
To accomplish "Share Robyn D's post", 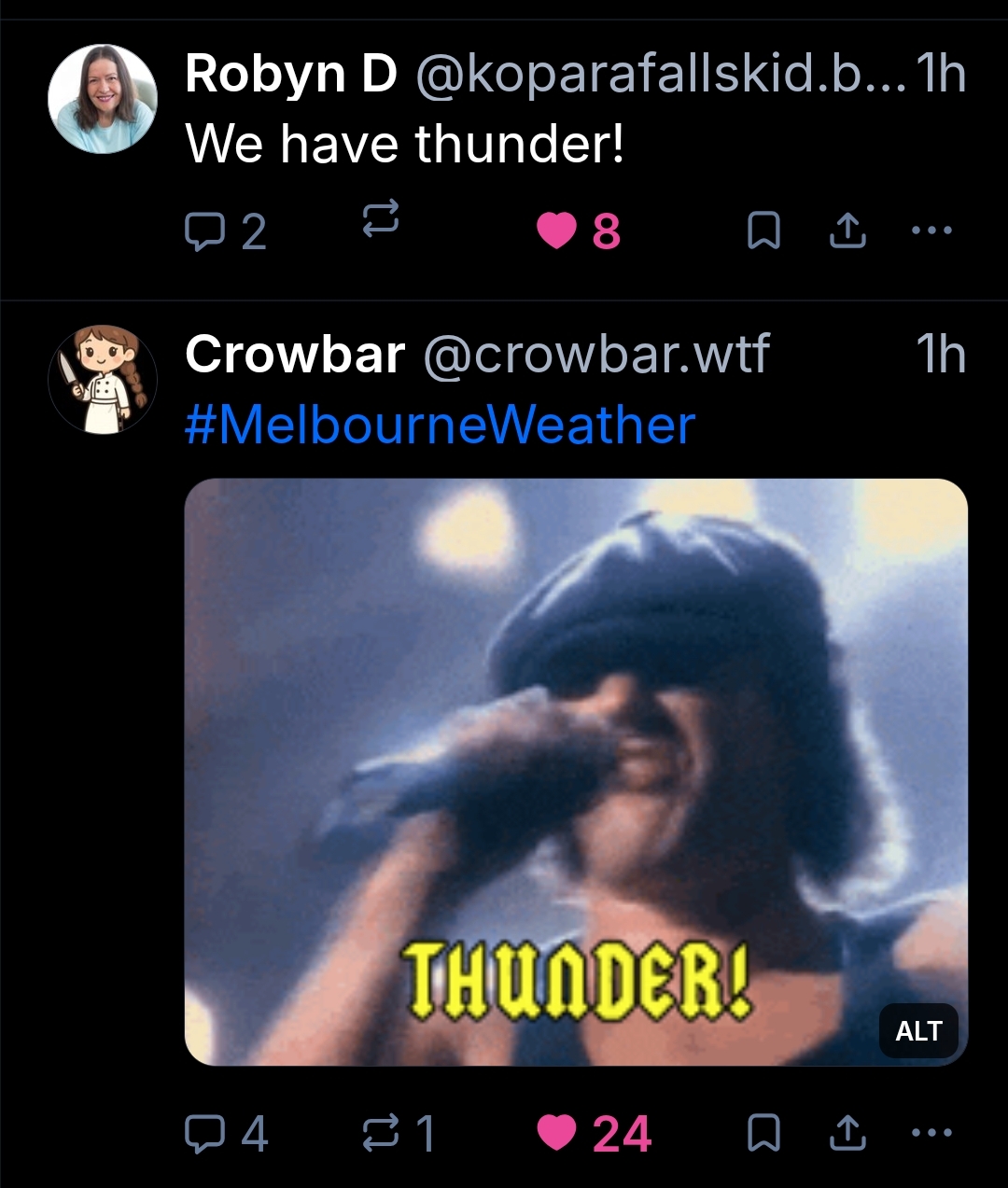I will (847, 231).
